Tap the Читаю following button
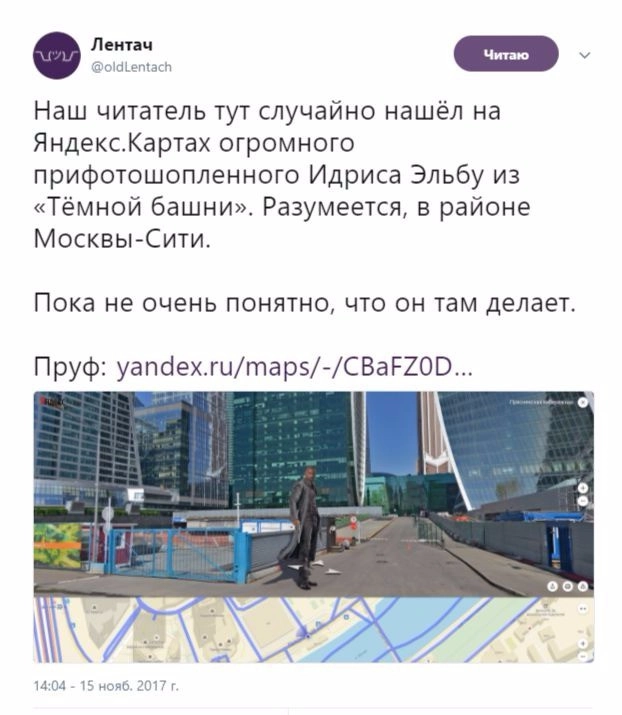This screenshot has width=622, height=715. (505, 54)
